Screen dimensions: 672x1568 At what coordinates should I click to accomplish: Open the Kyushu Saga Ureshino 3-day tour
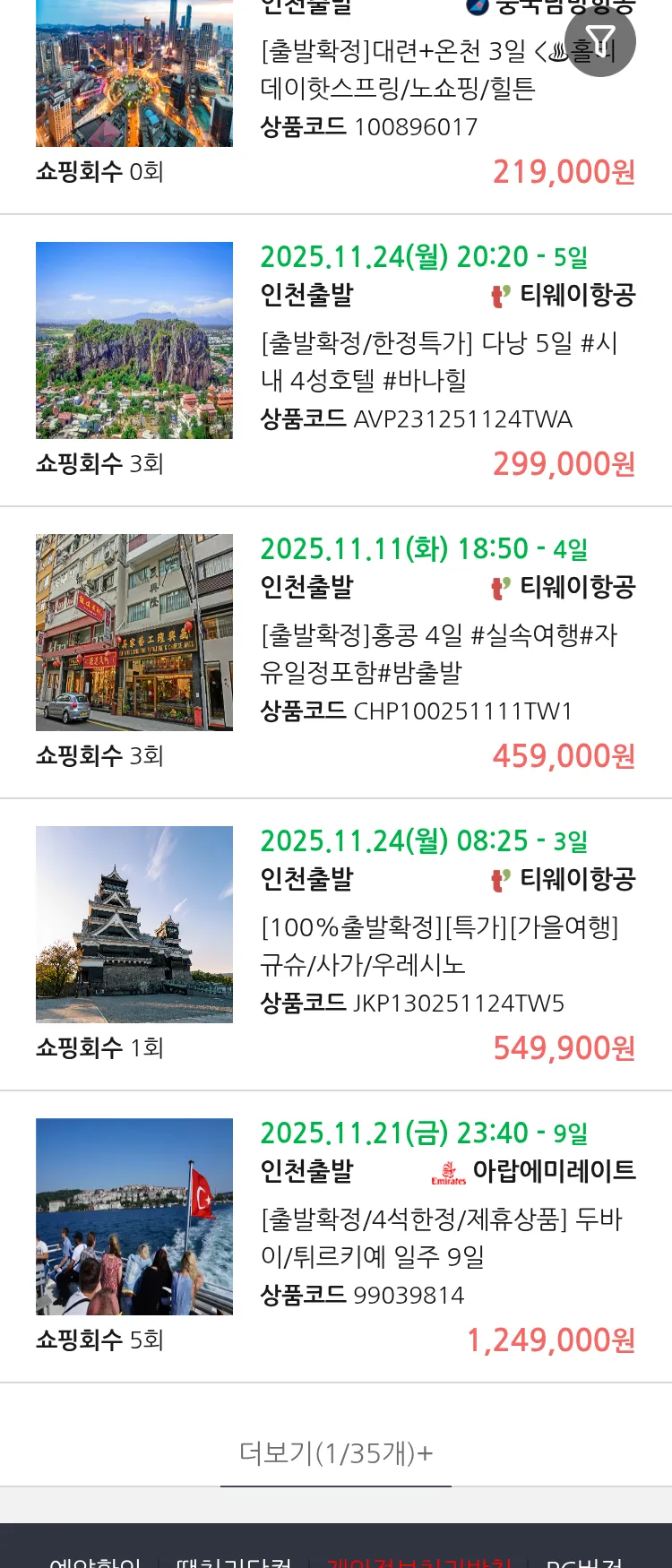pos(439,945)
